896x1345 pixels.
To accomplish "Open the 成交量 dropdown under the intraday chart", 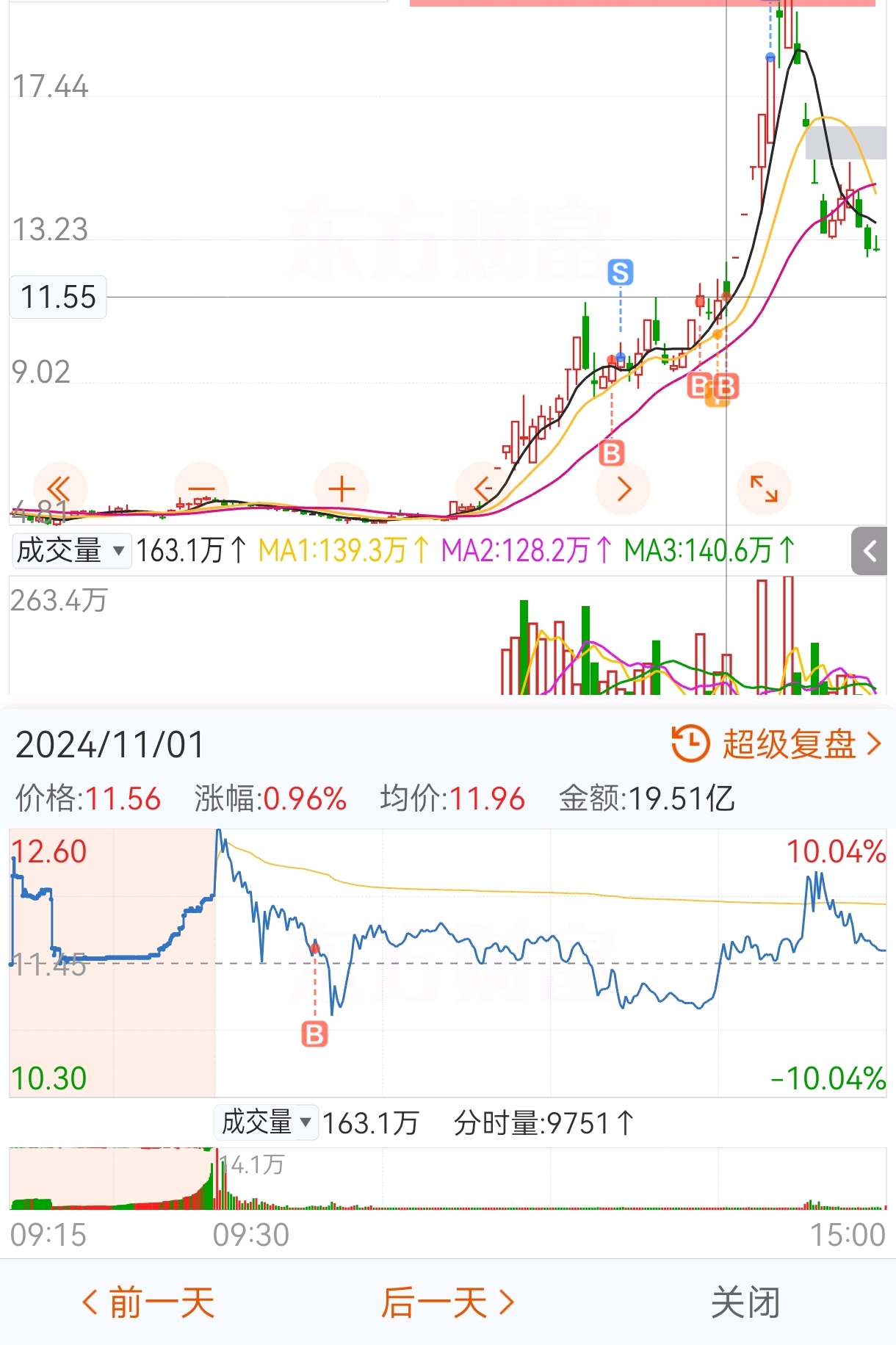I will [x=266, y=1122].
